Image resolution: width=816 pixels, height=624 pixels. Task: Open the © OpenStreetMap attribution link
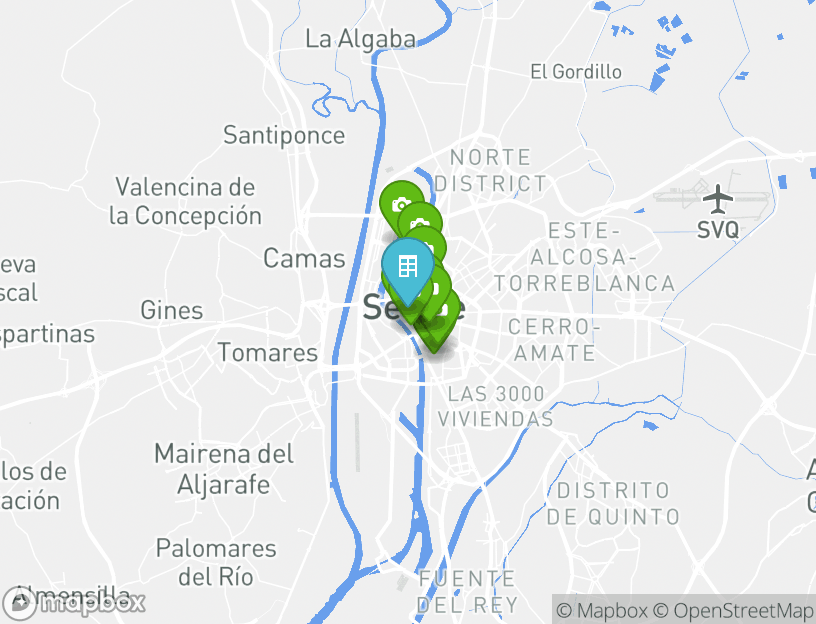tap(733, 610)
